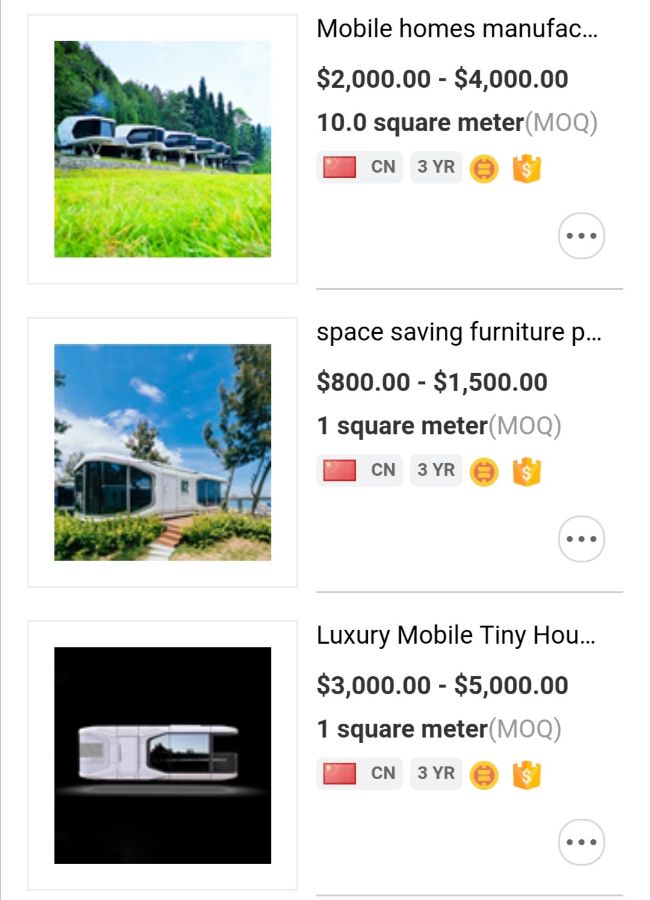The width and height of the screenshot is (650, 900).
Task: View the space saving furniture product image
Action: (x=162, y=452)
